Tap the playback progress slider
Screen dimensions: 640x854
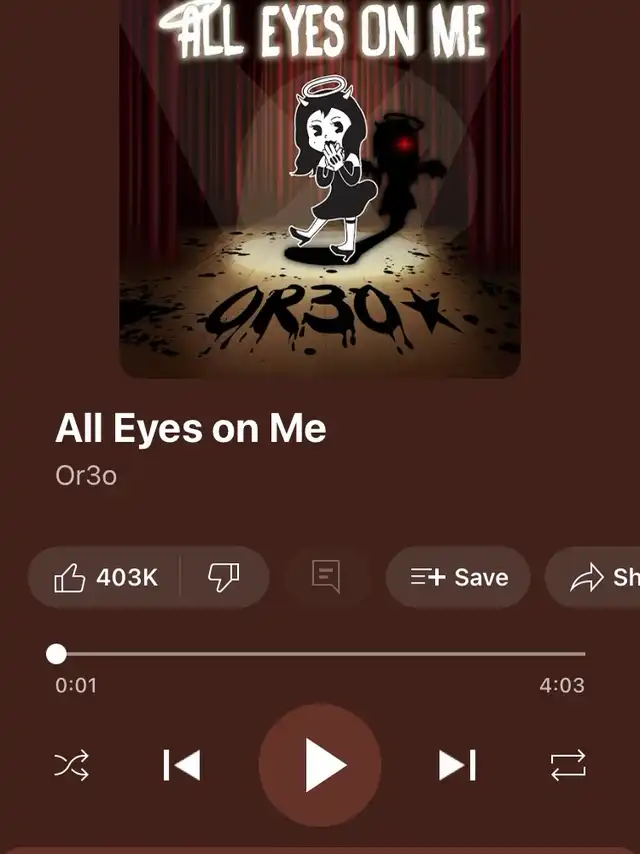320,654
